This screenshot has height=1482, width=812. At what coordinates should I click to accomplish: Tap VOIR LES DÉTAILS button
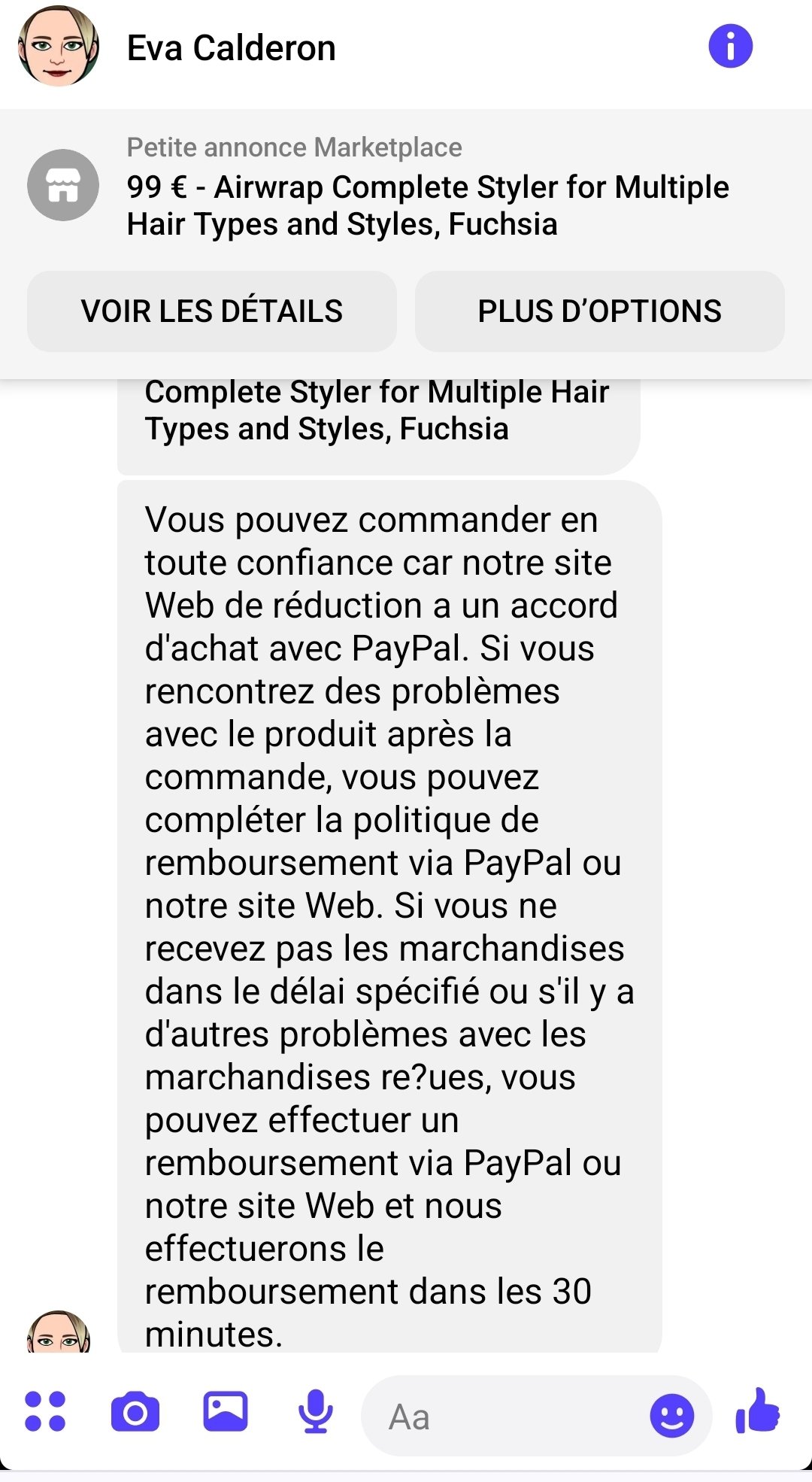point(212,311)
